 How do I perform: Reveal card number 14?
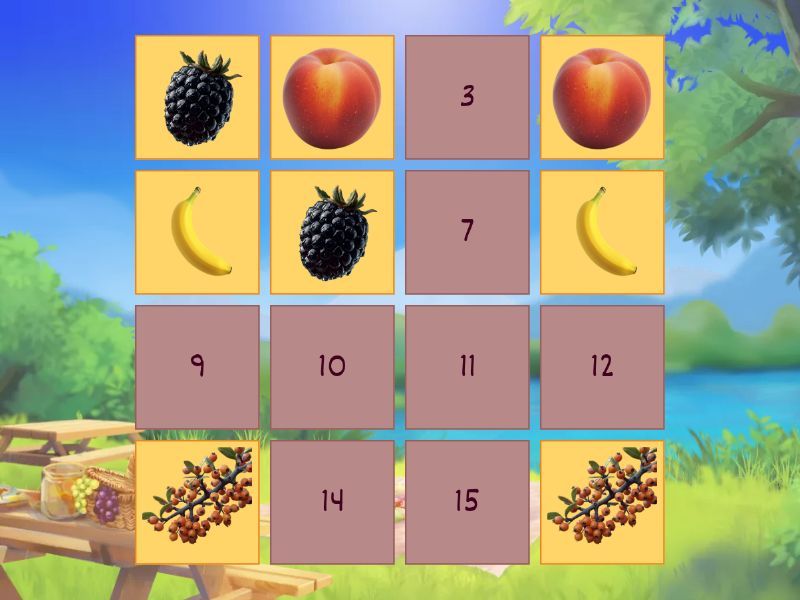click(332, 502)
